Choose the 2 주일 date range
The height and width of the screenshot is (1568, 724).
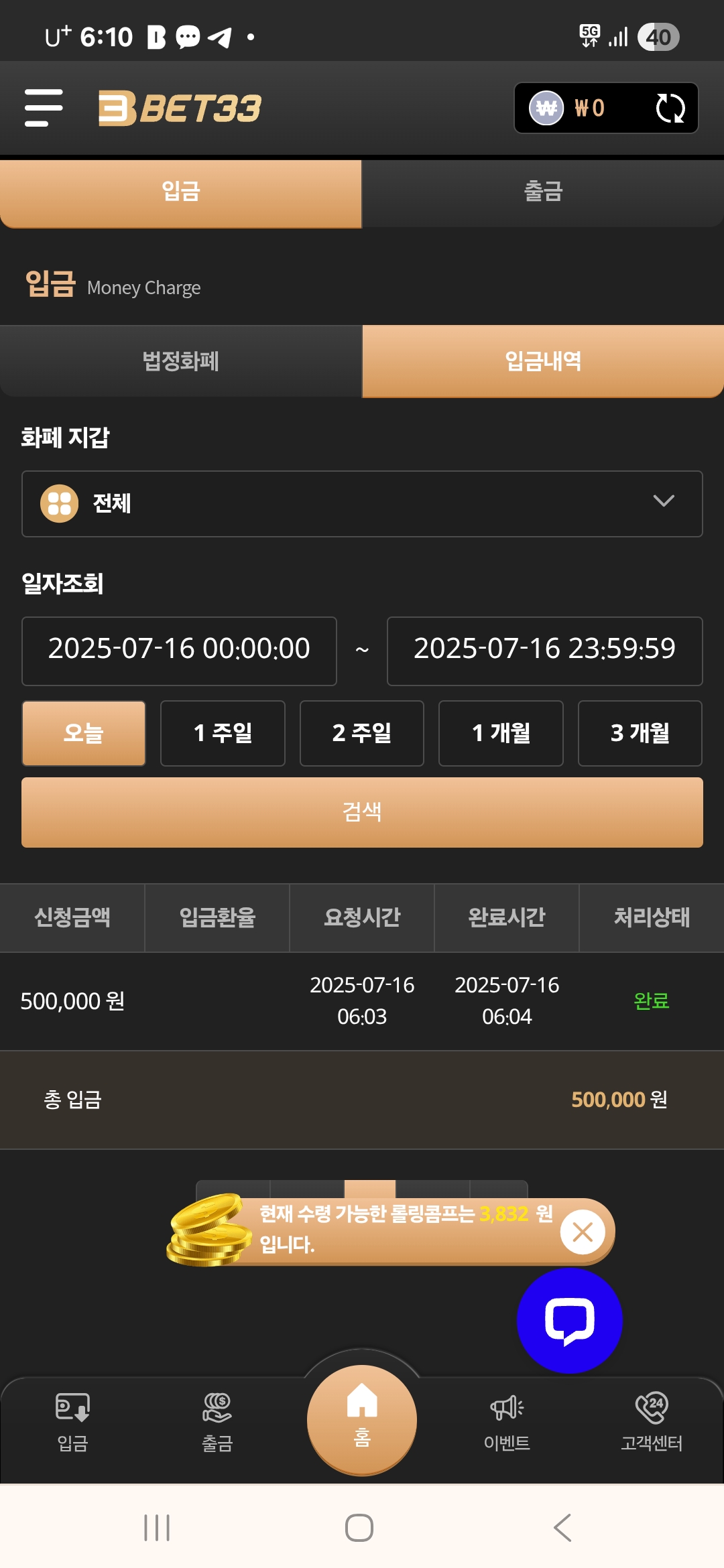click(362, 733)
